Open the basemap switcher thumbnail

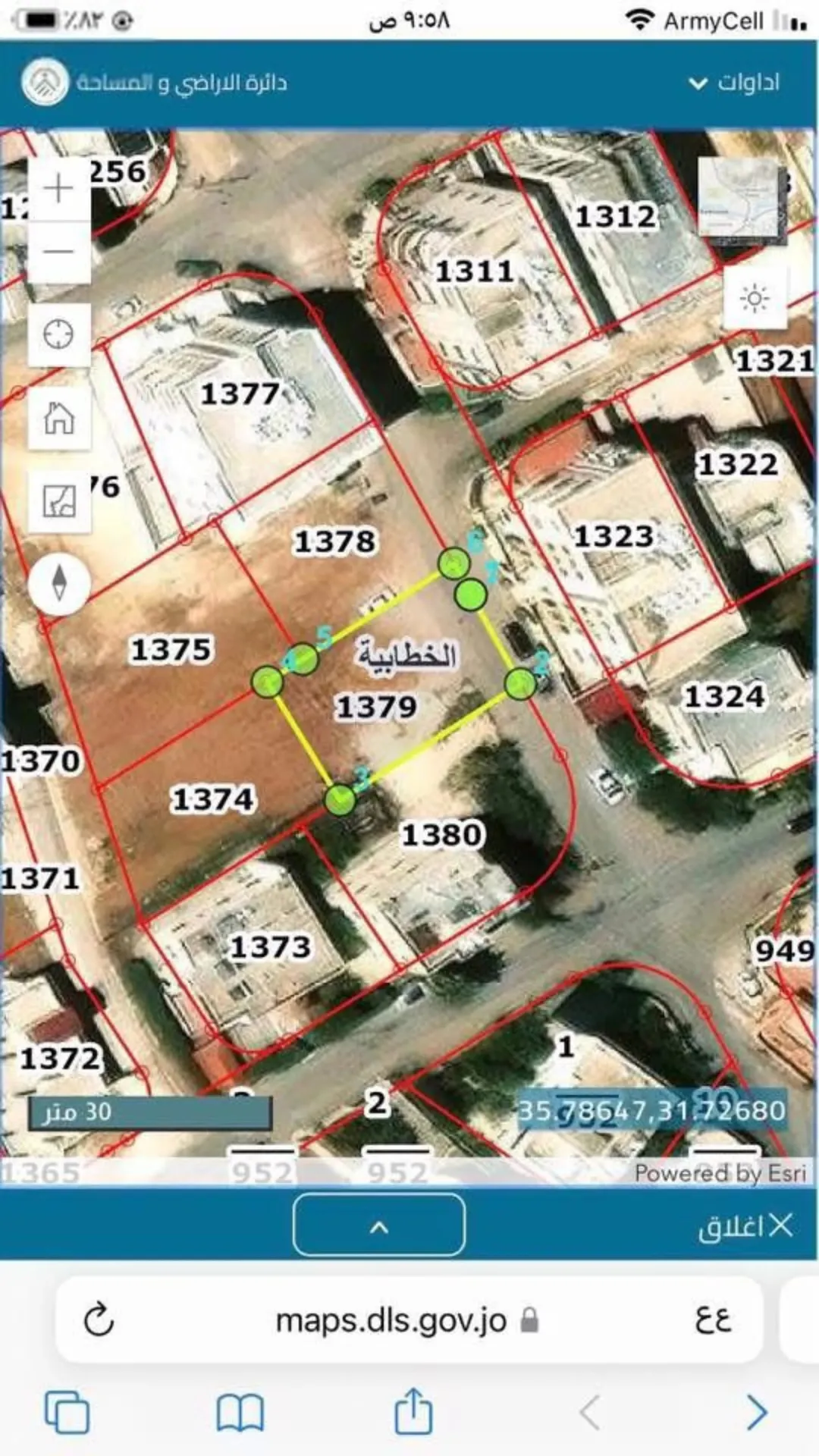point(740,200)
